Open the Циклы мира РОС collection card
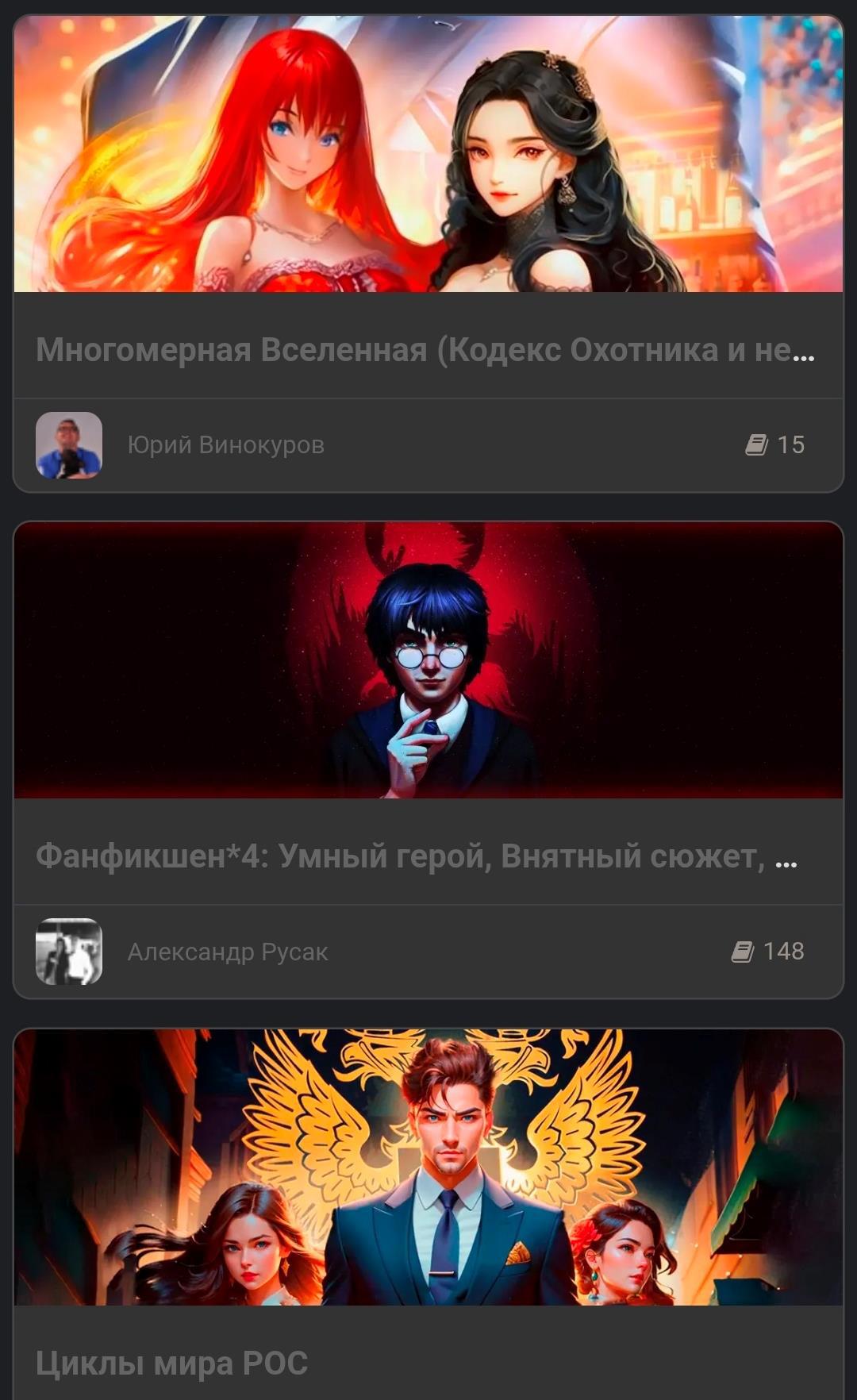 [171, 1363]
